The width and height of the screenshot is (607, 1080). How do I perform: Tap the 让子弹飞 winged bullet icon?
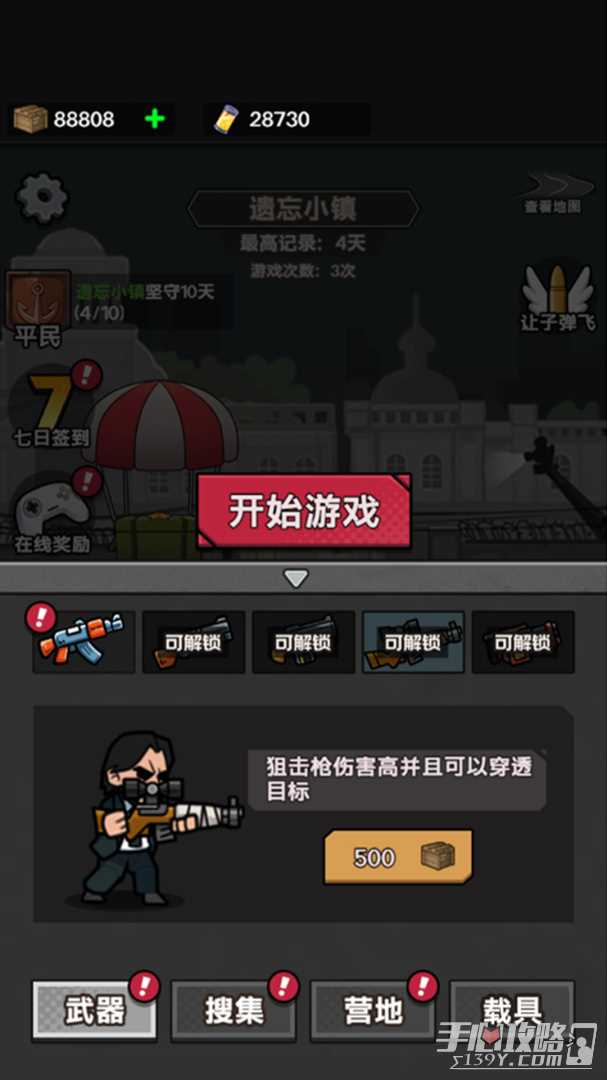point(557,297)
